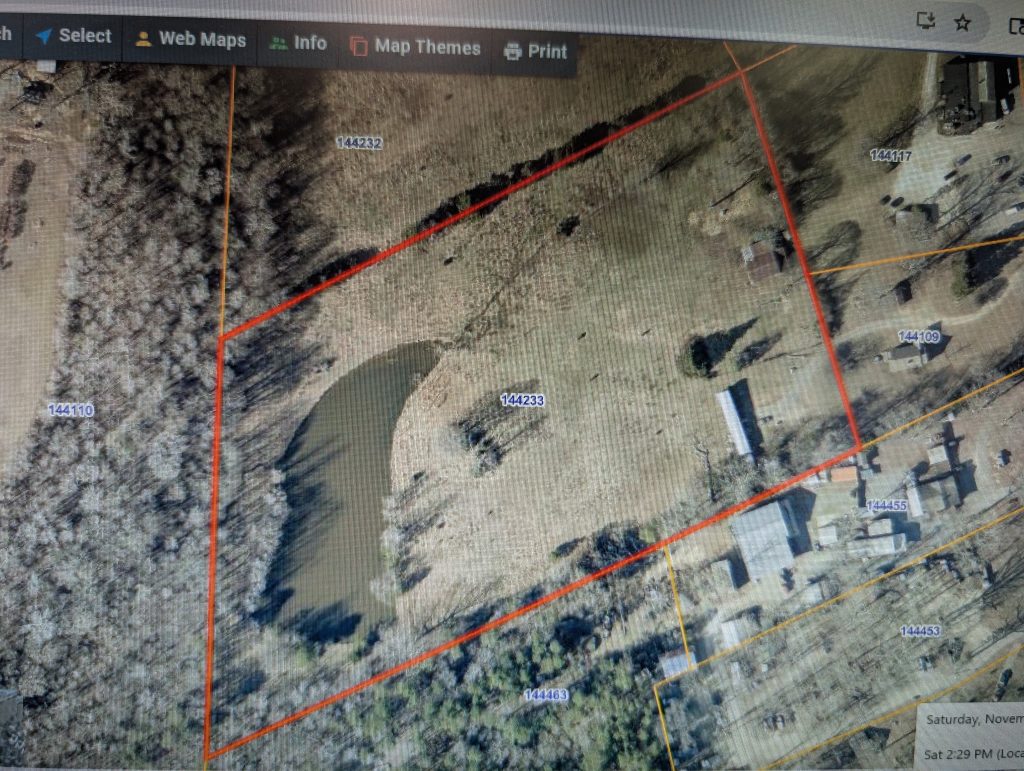Viewport: 1024px width, 771px height.
Task: Activate the Select tool
Action: [x=73, y=36]
